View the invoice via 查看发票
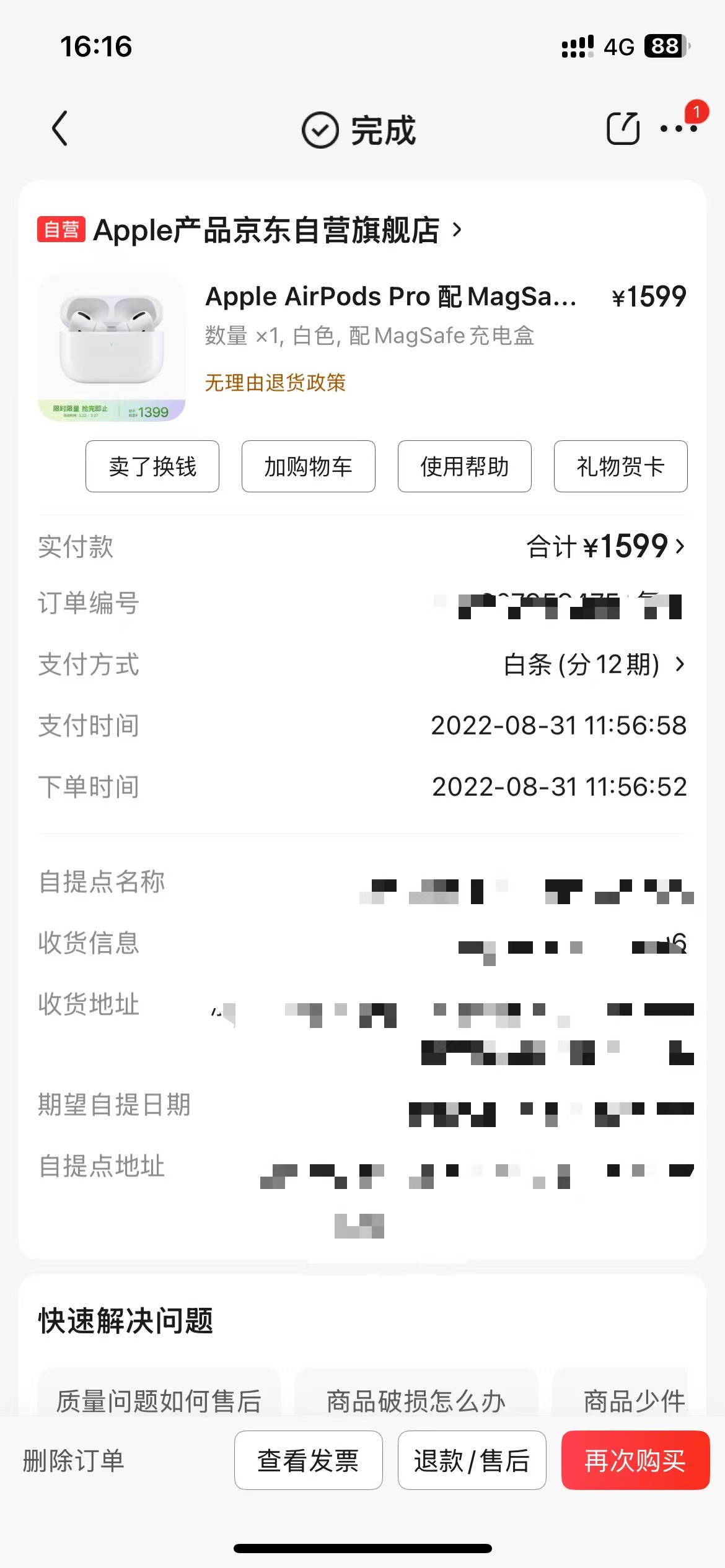This screenshot has width=725, height=1568. (309, 1460)
